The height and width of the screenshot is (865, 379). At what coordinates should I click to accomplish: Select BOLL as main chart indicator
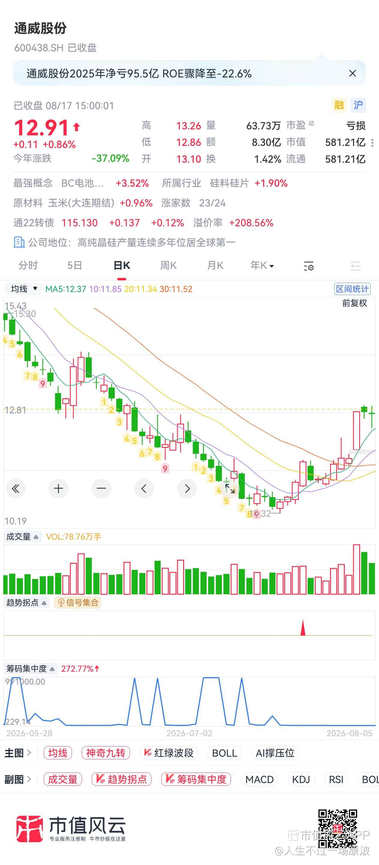click(x=225, y=753)
